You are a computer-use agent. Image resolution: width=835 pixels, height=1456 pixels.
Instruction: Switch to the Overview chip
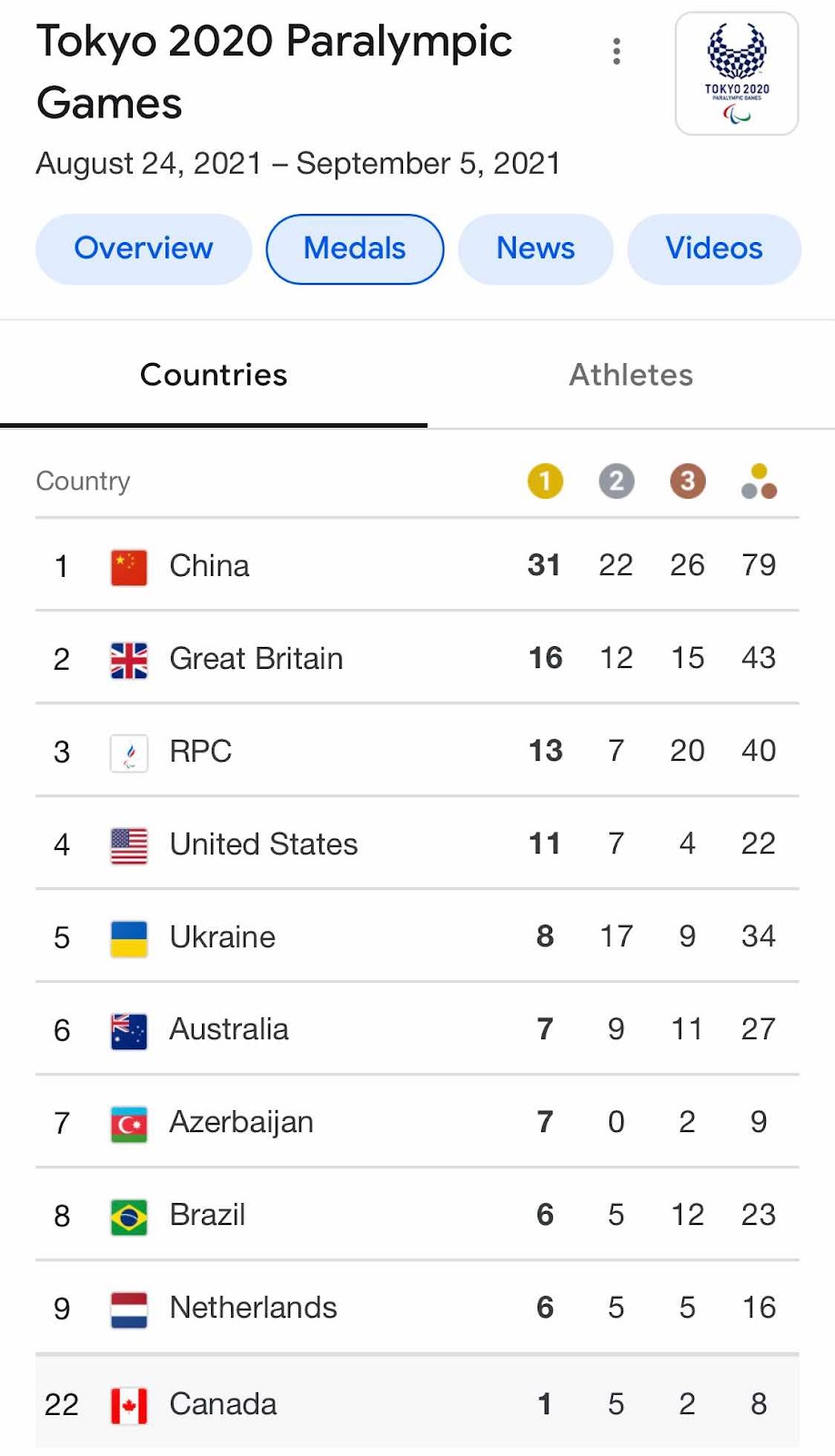(144, 248)
